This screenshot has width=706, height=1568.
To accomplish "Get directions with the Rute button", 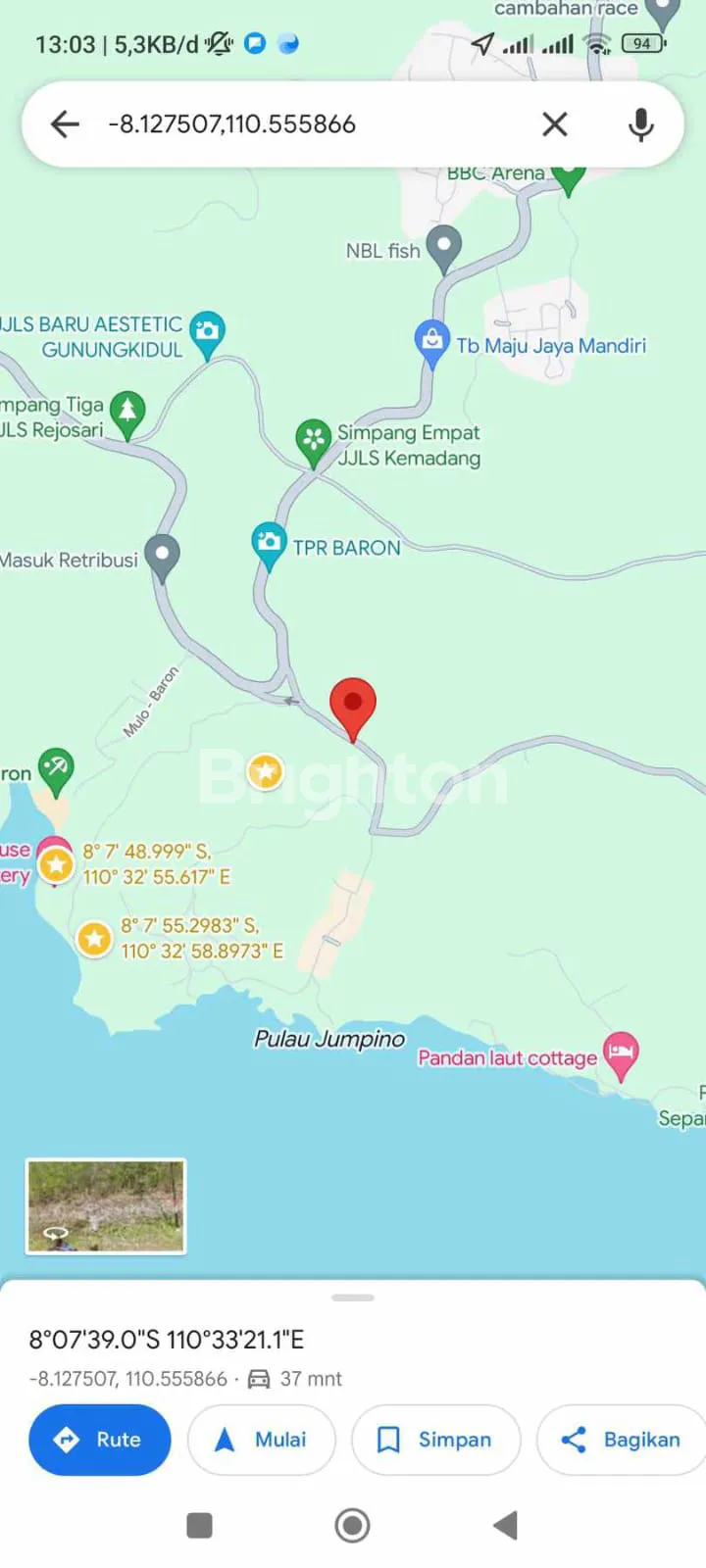I will 99,1440.
